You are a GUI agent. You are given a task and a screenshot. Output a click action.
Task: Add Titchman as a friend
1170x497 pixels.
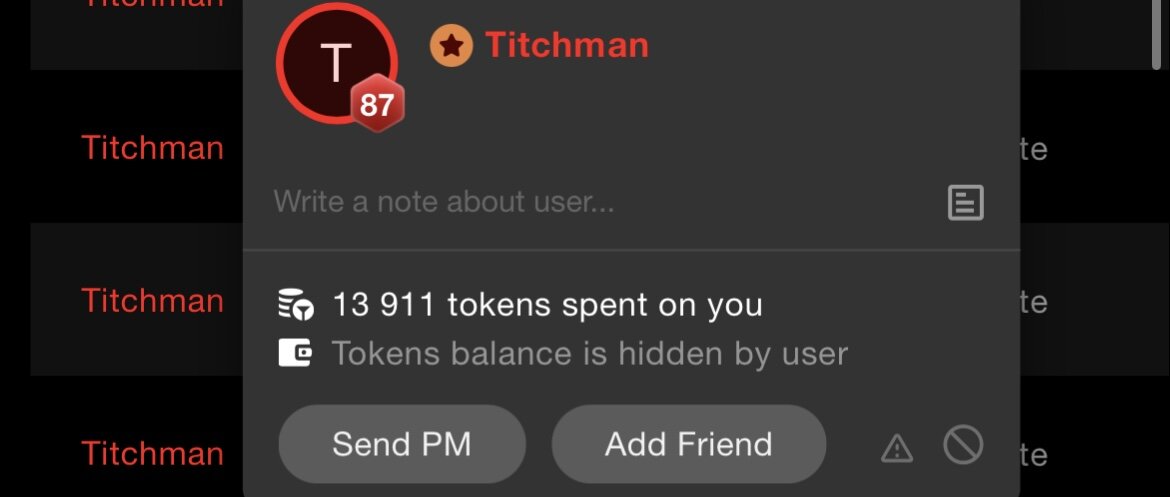688,444
